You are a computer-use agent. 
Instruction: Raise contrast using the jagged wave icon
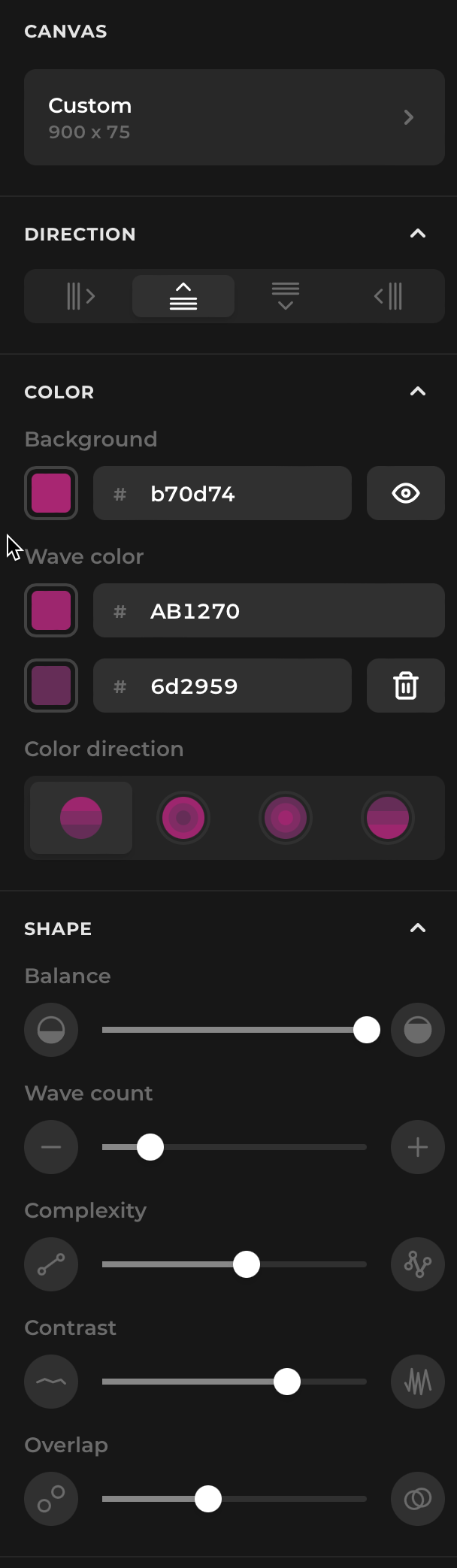[418, 1382]
